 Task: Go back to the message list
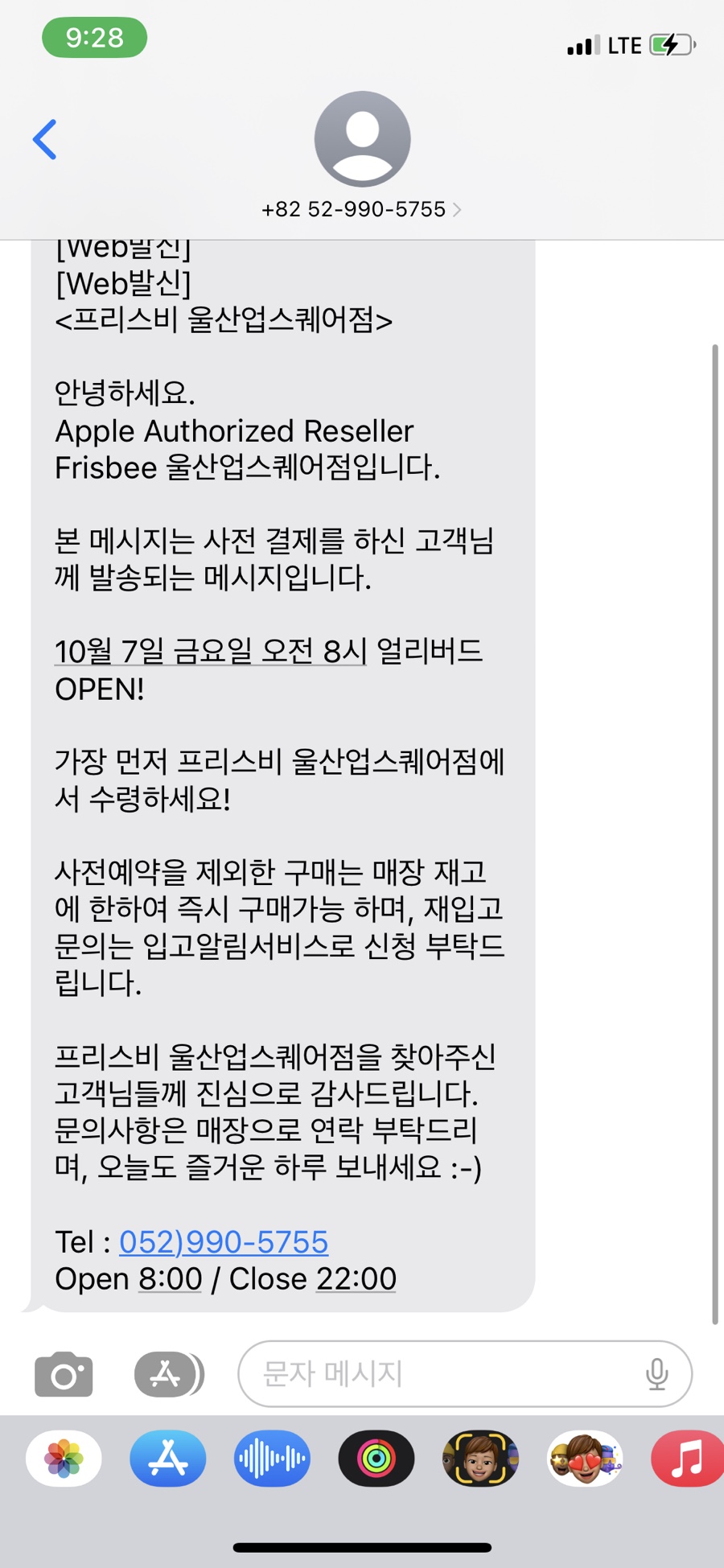(45, 139)
